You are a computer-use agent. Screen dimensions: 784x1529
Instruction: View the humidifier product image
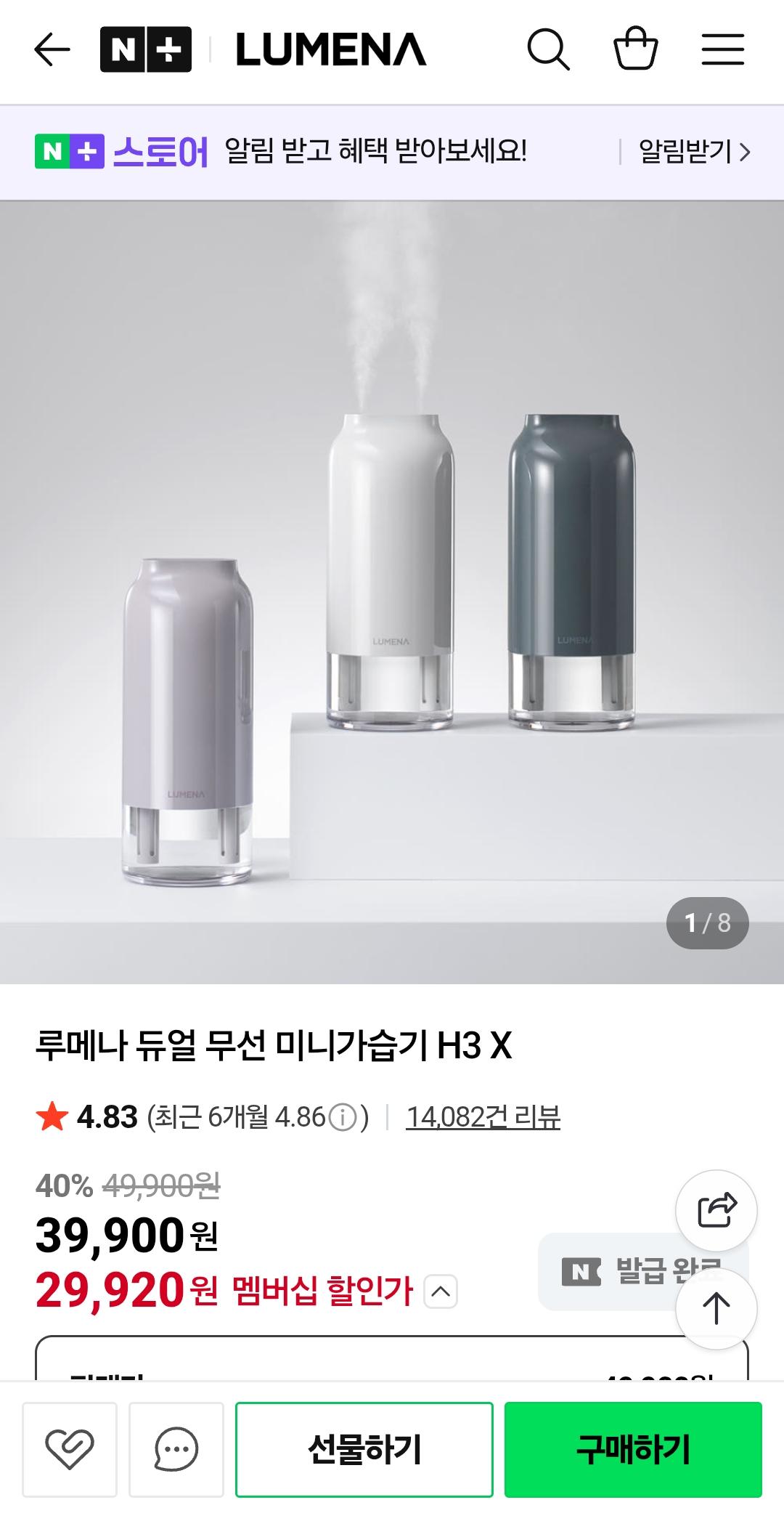pyautogui.click(x=392, y=592)
